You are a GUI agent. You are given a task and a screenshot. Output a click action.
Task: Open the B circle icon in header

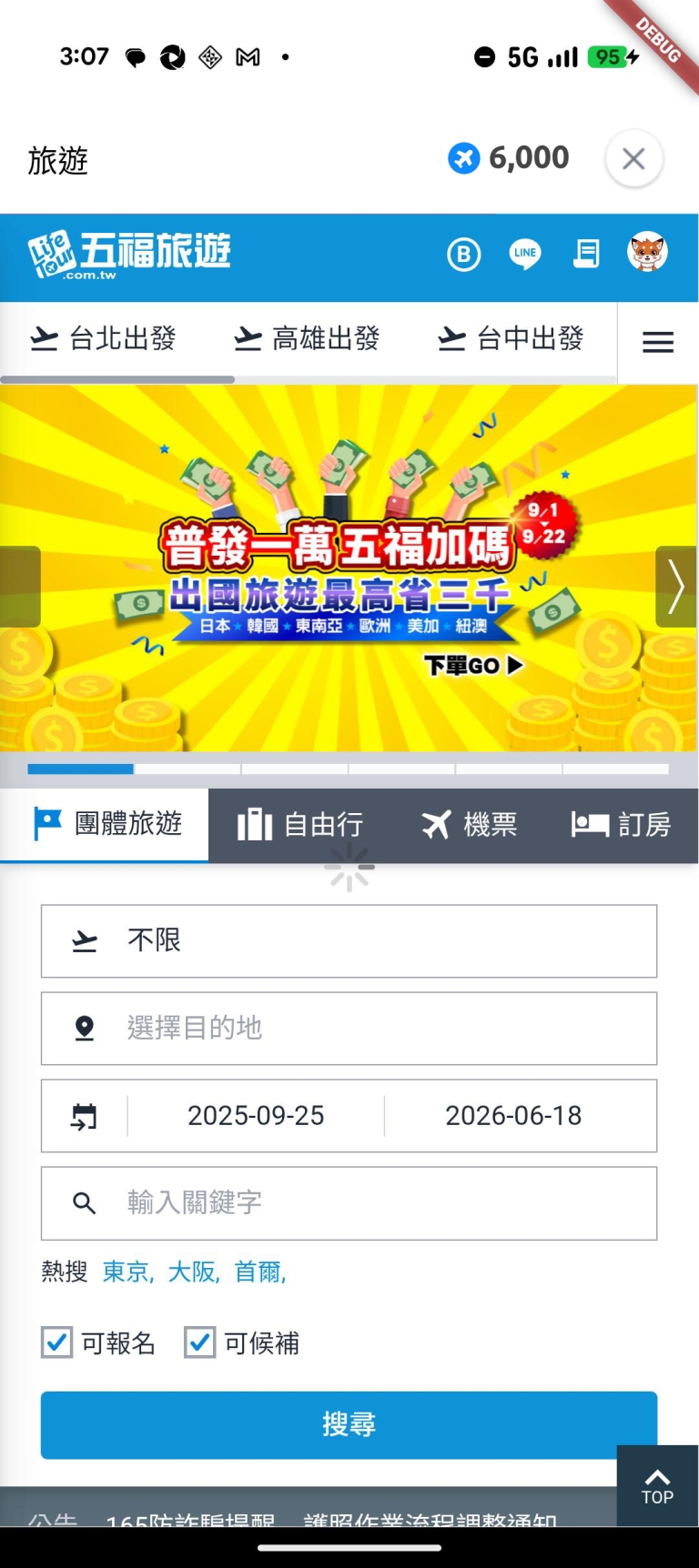463,255
